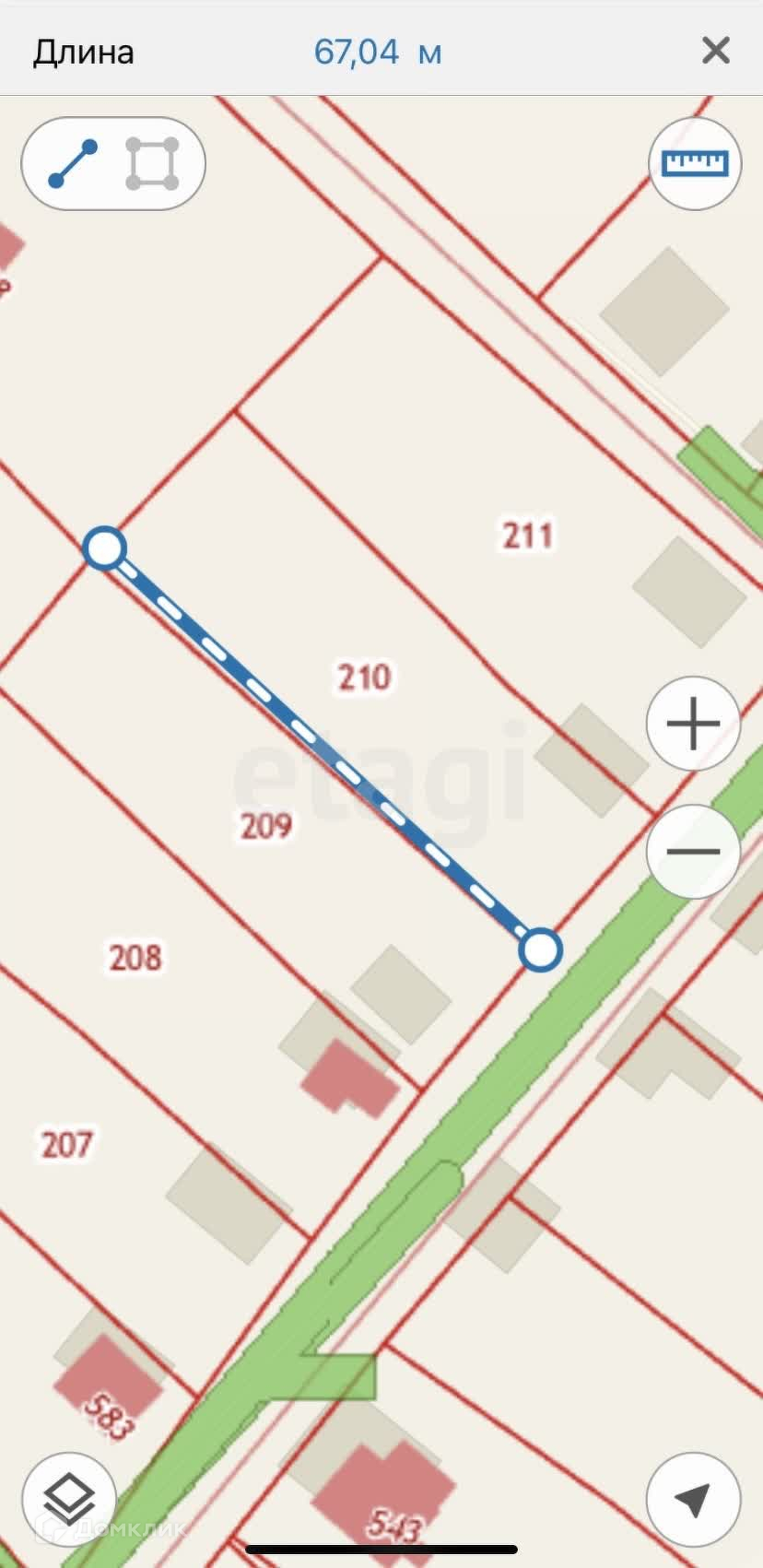
Task: Close the length measurement panel
Action: click(x=715, y=50)
